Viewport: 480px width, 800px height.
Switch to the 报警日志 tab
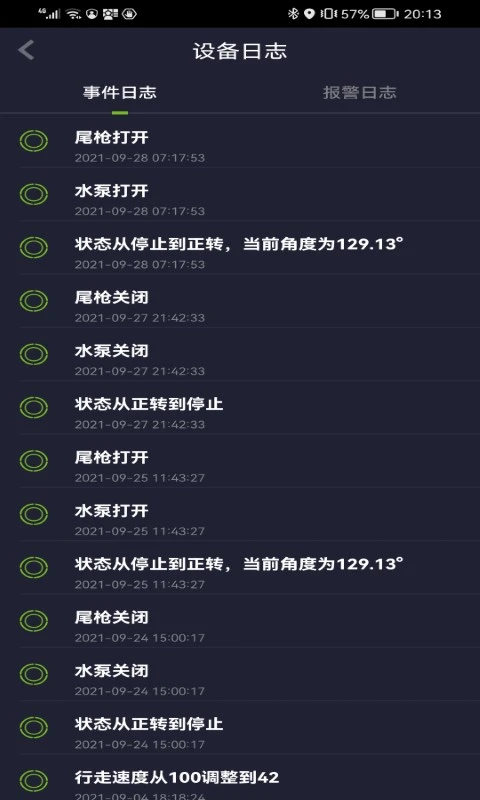(360, 93)
